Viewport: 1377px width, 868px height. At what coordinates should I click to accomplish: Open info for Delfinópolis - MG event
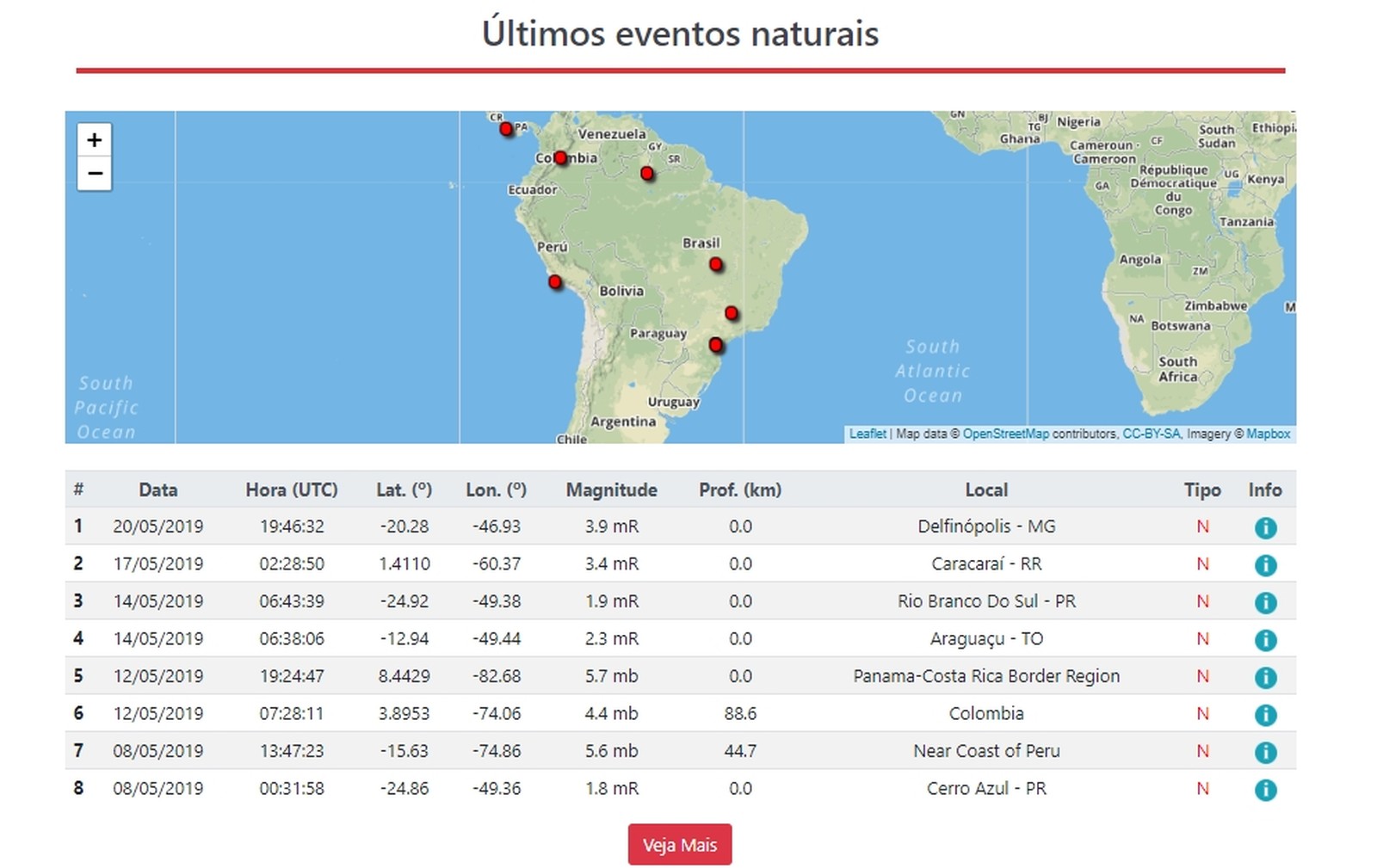click(x=1265, y=527)
